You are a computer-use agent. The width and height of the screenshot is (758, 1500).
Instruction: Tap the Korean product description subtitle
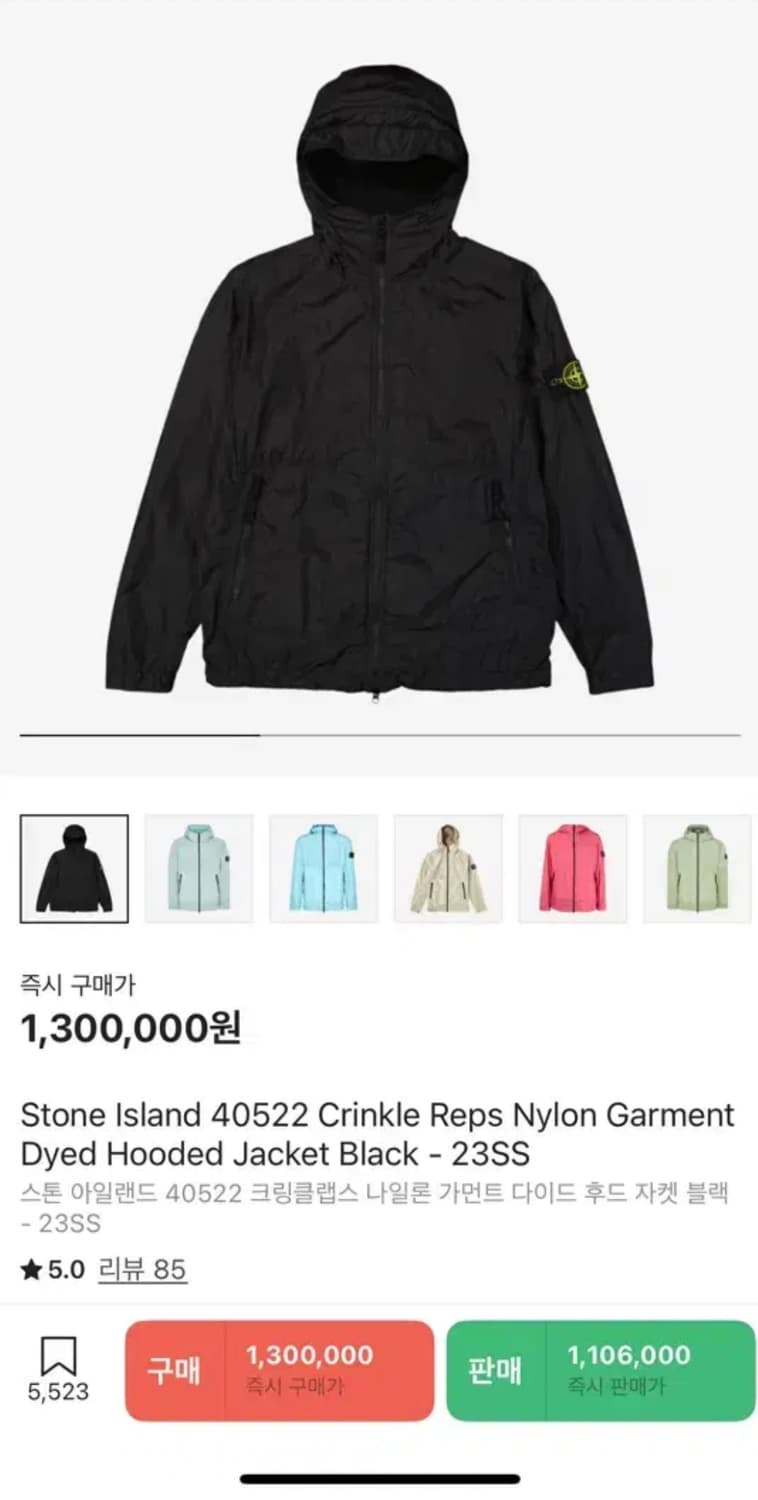(378, 1205)
